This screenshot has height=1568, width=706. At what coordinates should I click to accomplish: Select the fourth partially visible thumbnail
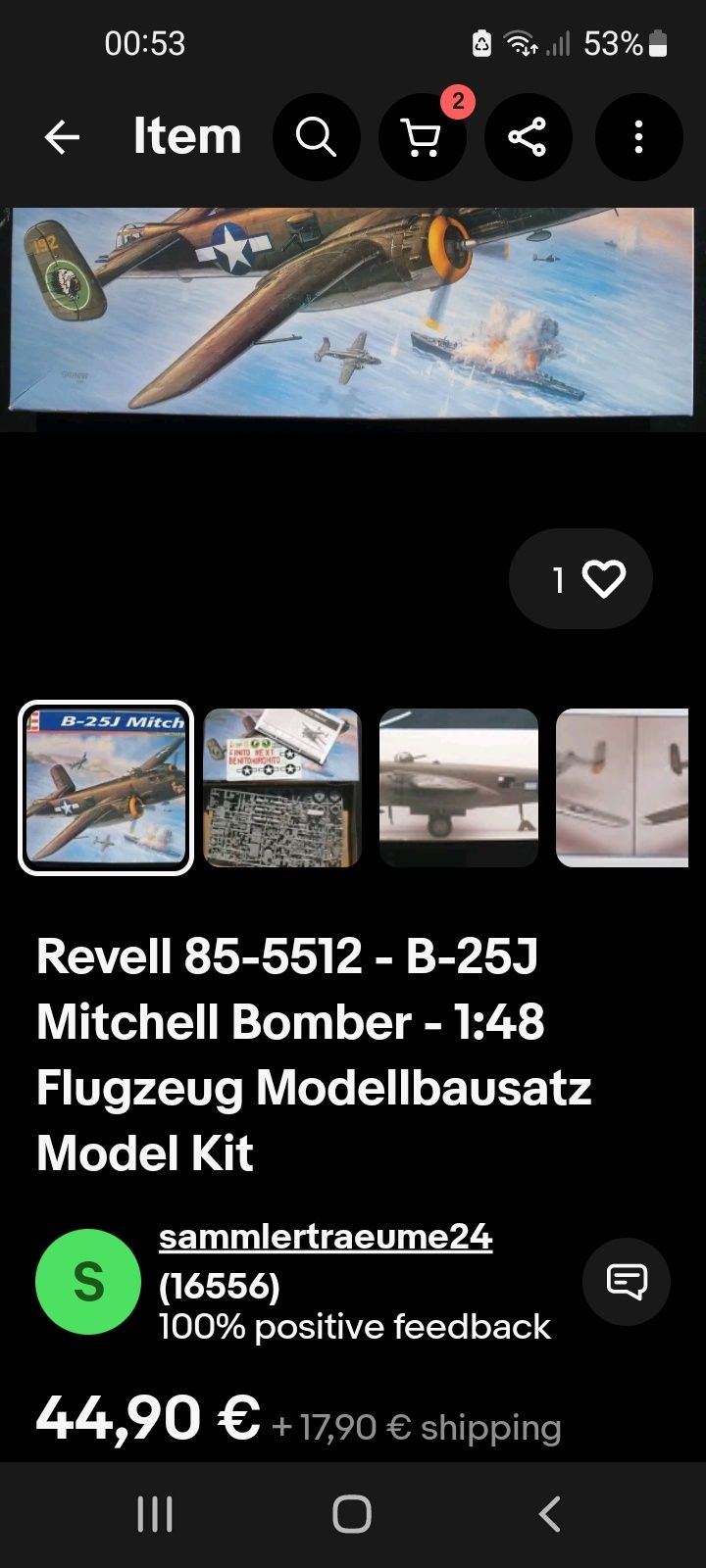coord(622,788)
